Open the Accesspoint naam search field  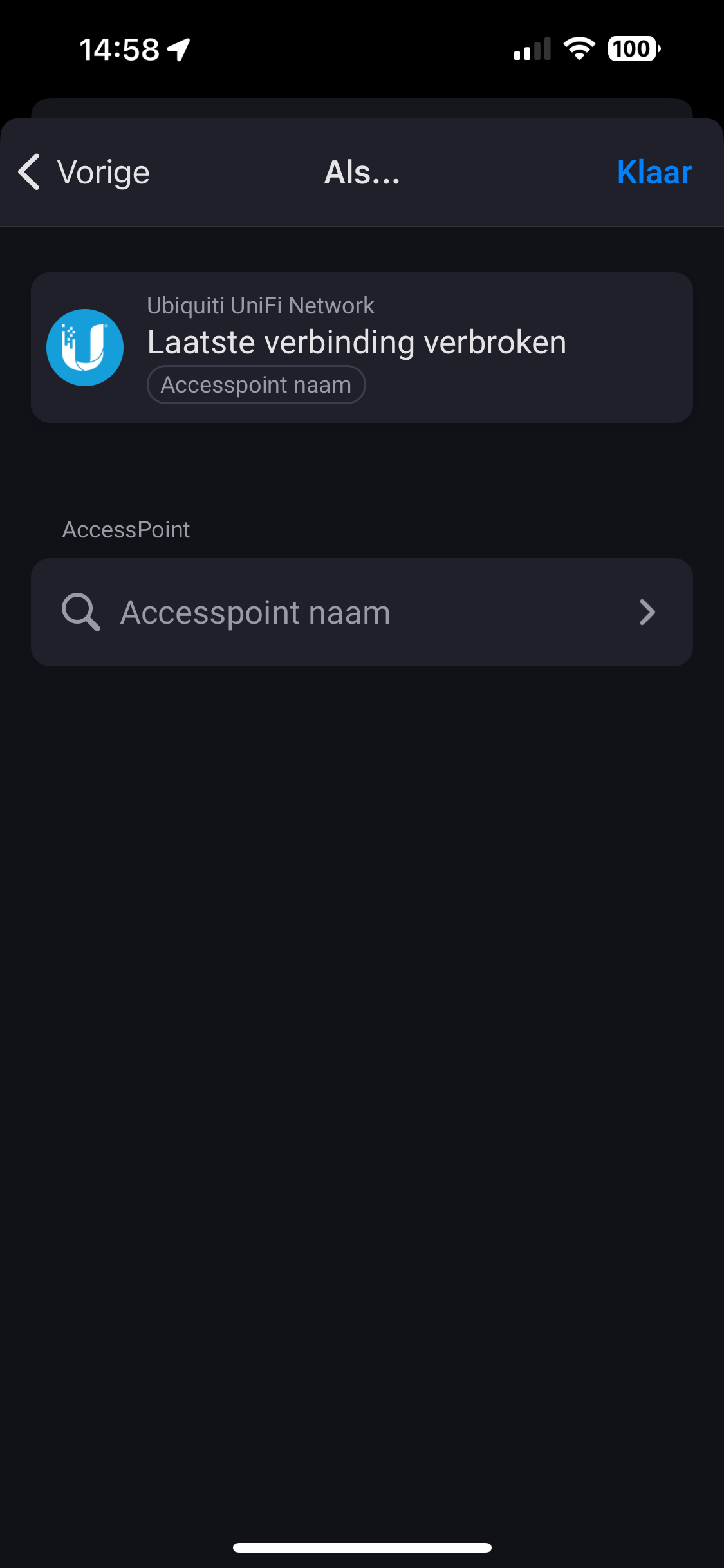[361, 612]
